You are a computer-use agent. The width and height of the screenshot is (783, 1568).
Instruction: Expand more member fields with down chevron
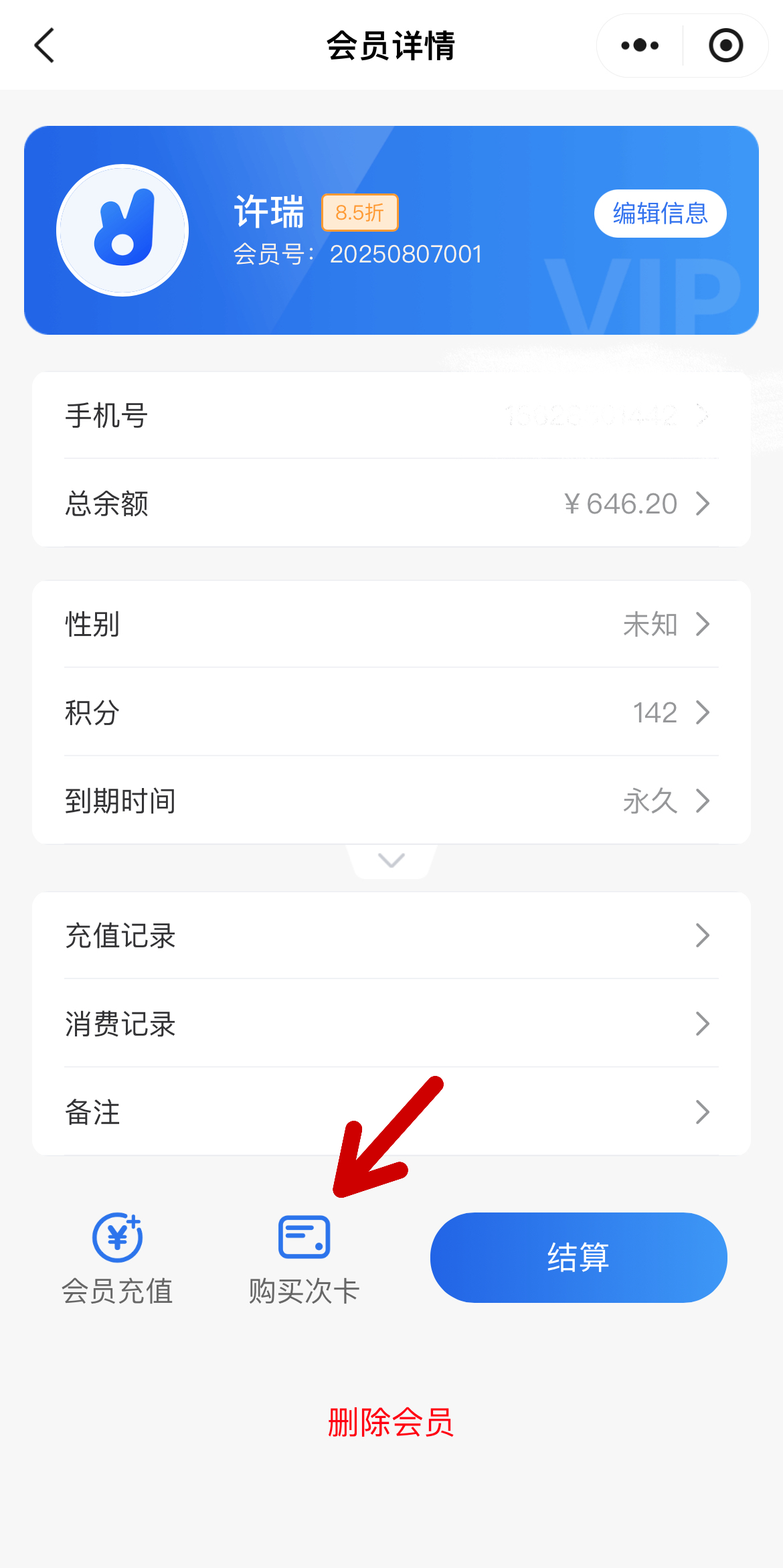coord(391,860)
